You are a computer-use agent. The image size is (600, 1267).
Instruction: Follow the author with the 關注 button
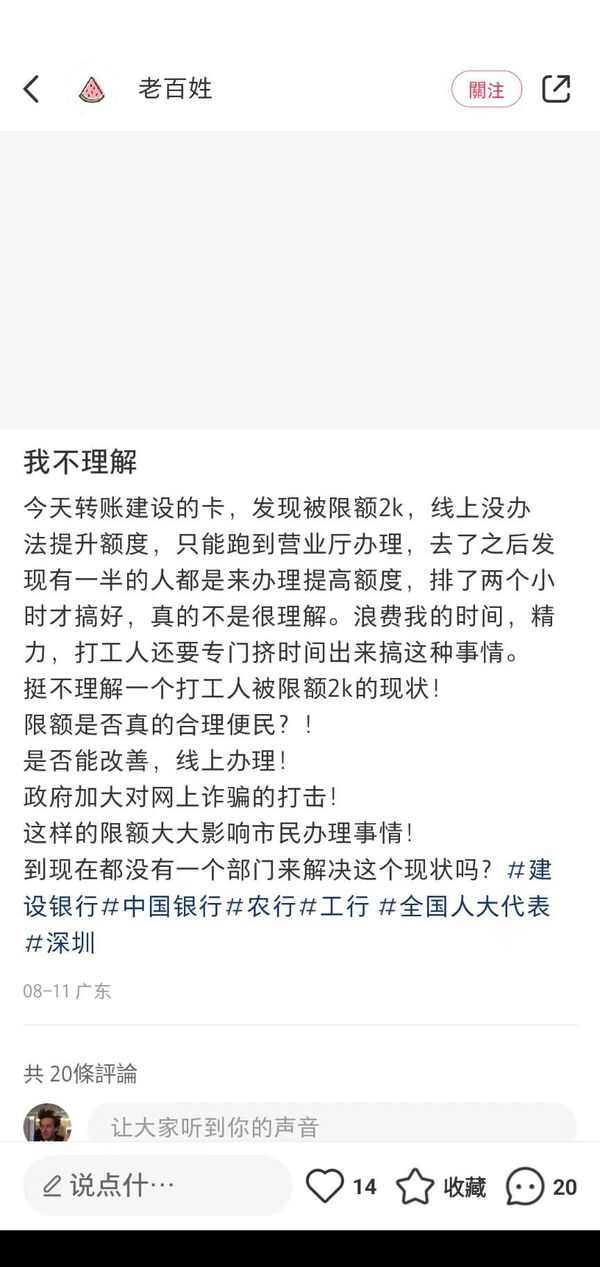tap(486, 89)
